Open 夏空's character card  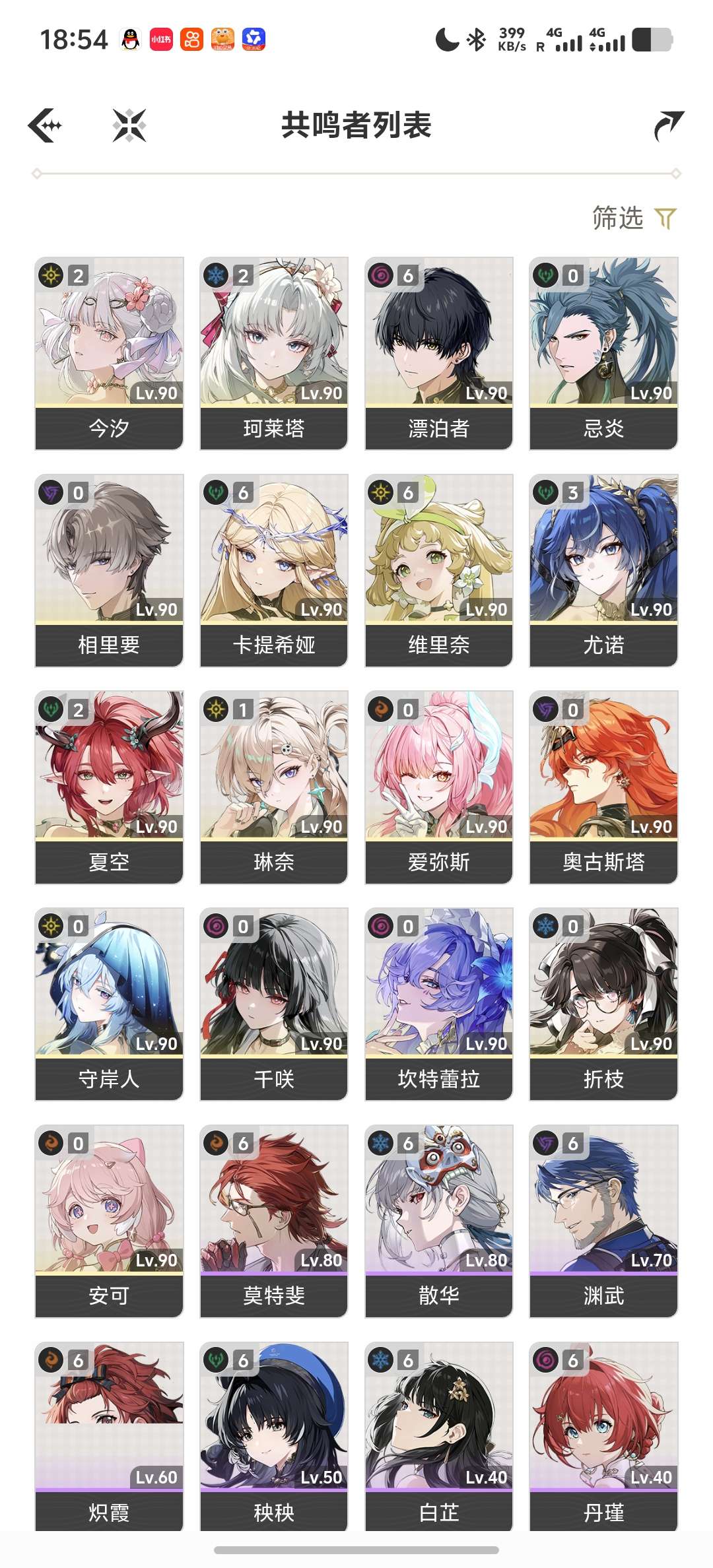pyautogui.click(x=109, y=787)
